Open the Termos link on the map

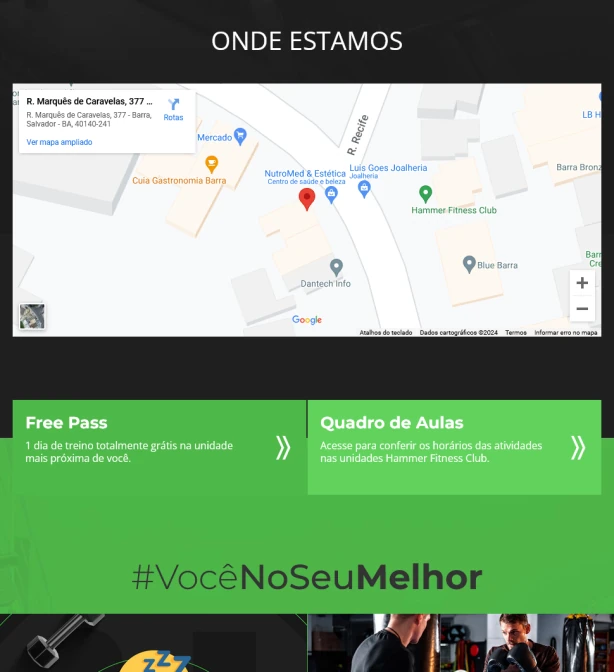(x=515, y=332)
